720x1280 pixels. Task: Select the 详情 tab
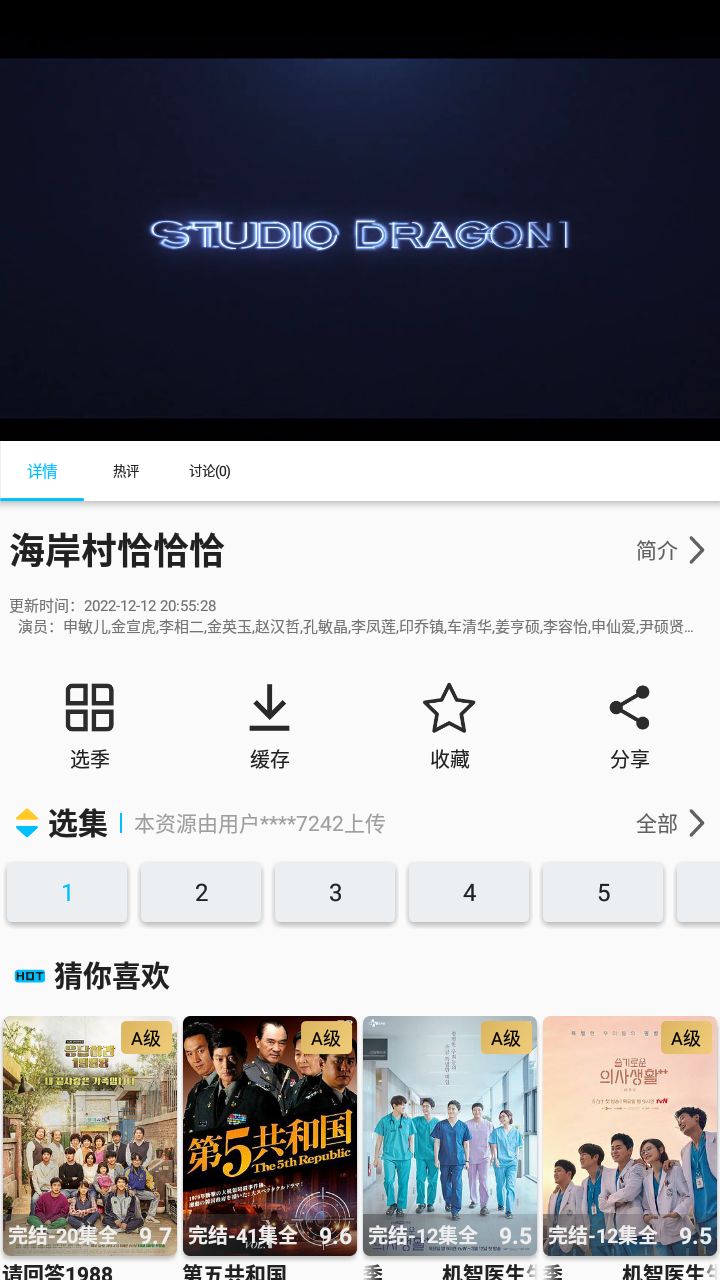click(x=42, y=471)
